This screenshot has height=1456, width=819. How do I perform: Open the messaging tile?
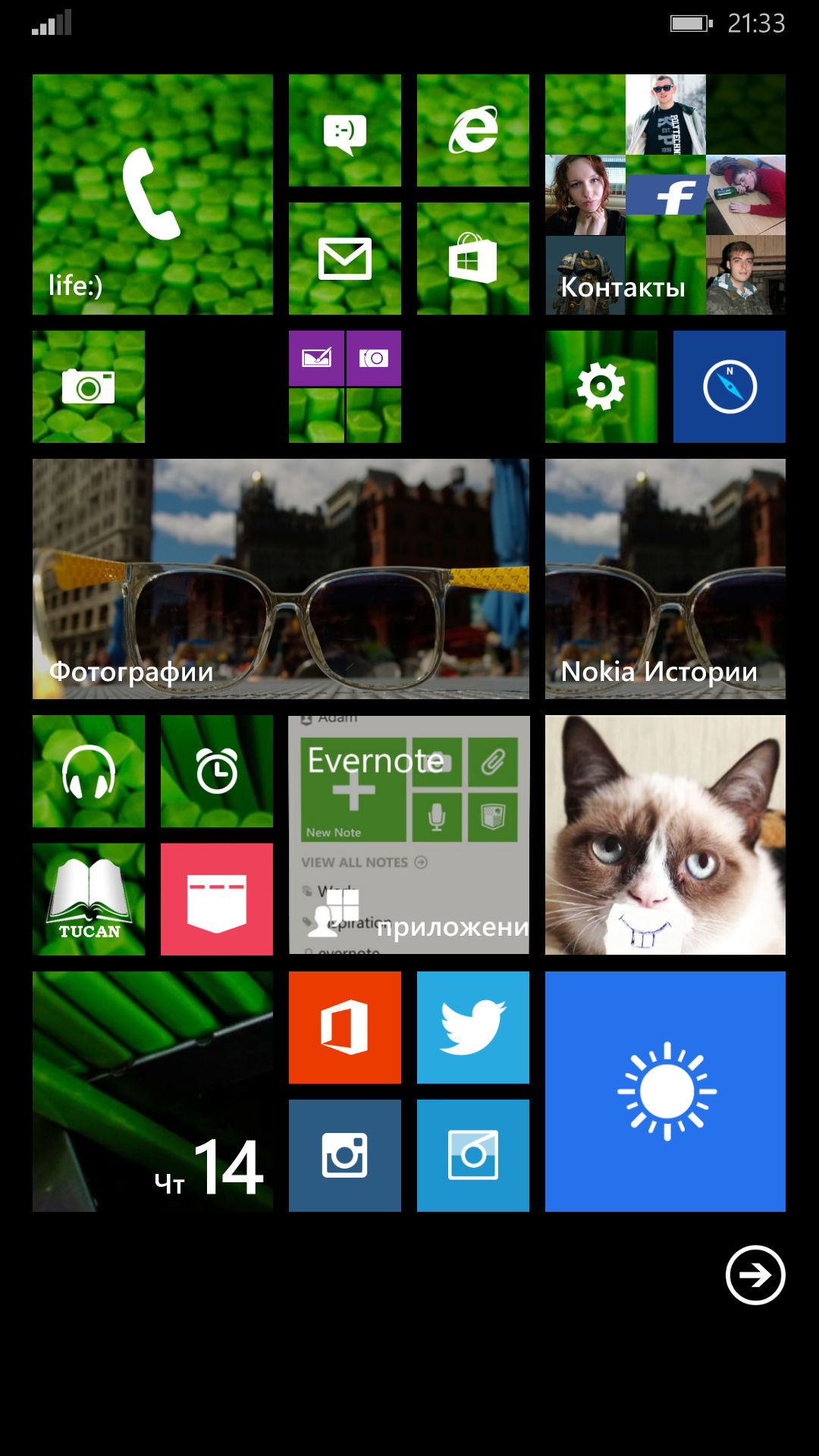click(x=345, y=130)
